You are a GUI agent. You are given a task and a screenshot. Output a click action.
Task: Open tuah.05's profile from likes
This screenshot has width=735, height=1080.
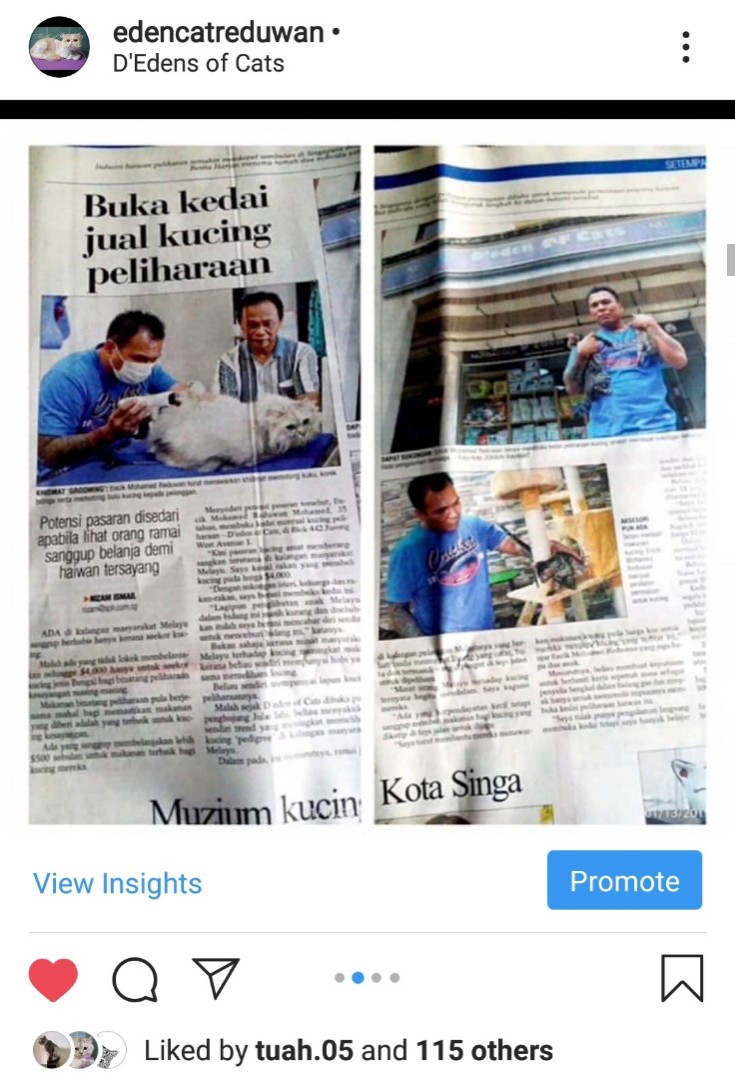[304, 1051]
